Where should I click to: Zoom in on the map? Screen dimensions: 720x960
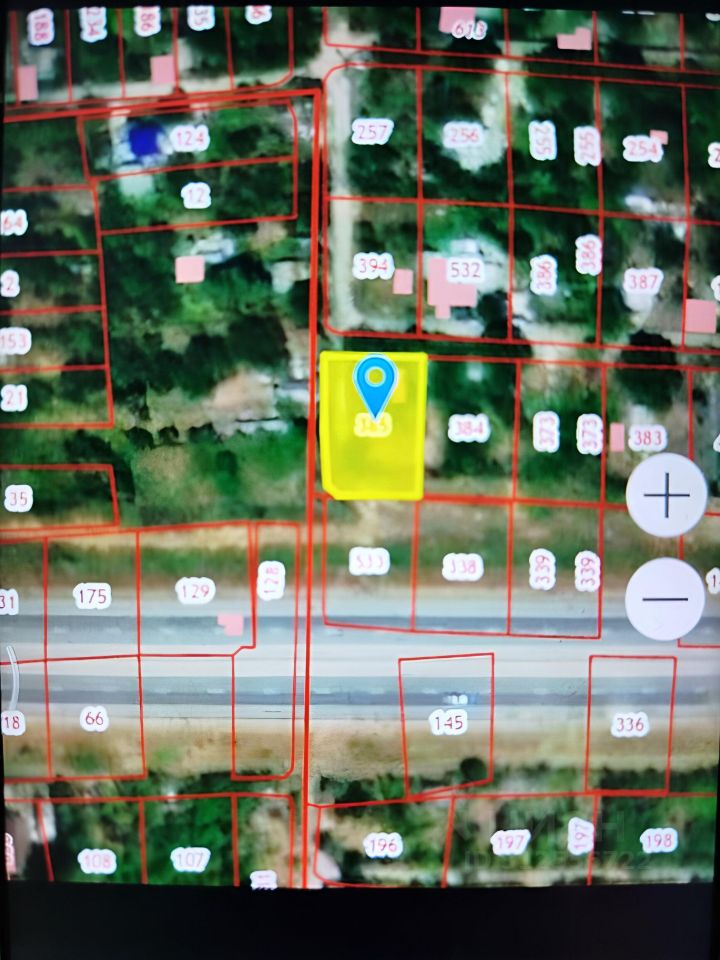(x=667, y=495)
